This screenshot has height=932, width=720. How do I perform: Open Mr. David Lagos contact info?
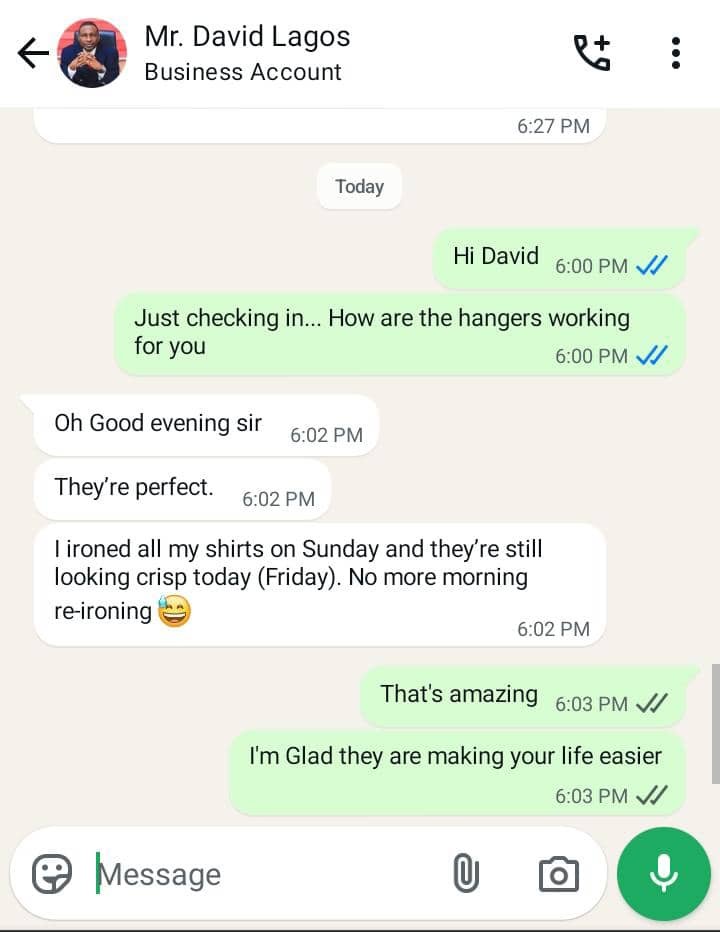[x=247, y=53]
